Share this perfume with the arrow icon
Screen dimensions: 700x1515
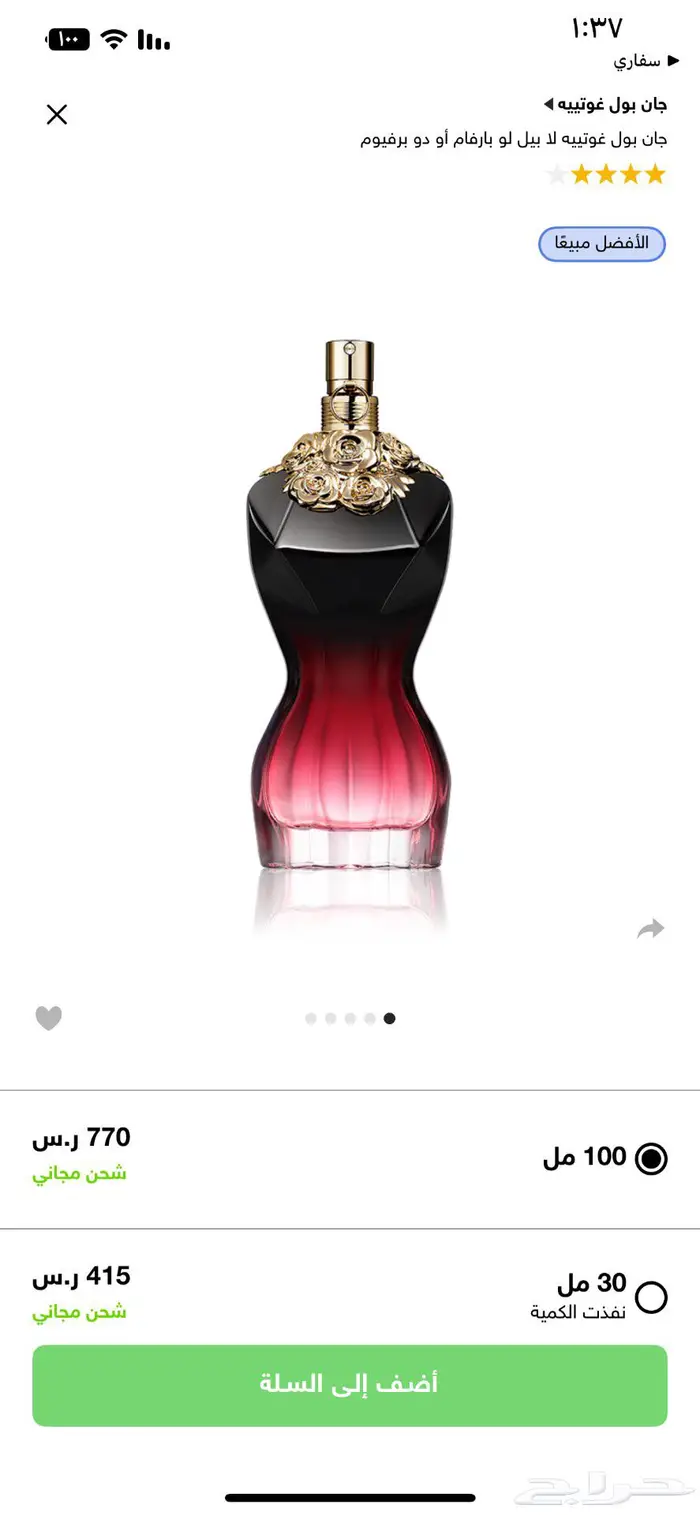click(650, 929)
